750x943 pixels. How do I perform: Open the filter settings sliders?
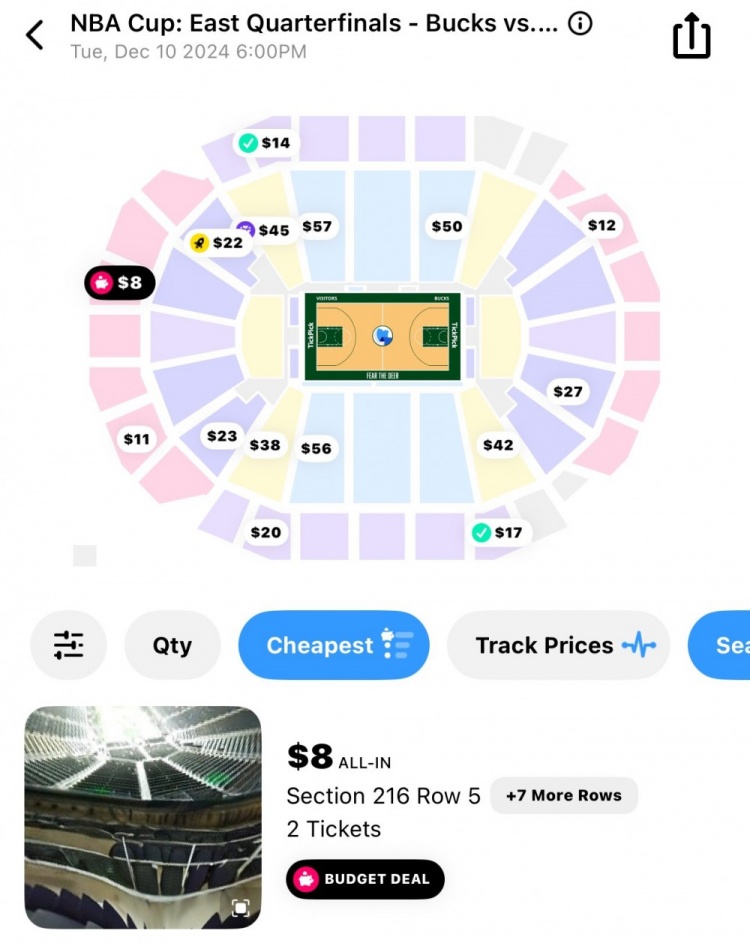coord(69,645)
